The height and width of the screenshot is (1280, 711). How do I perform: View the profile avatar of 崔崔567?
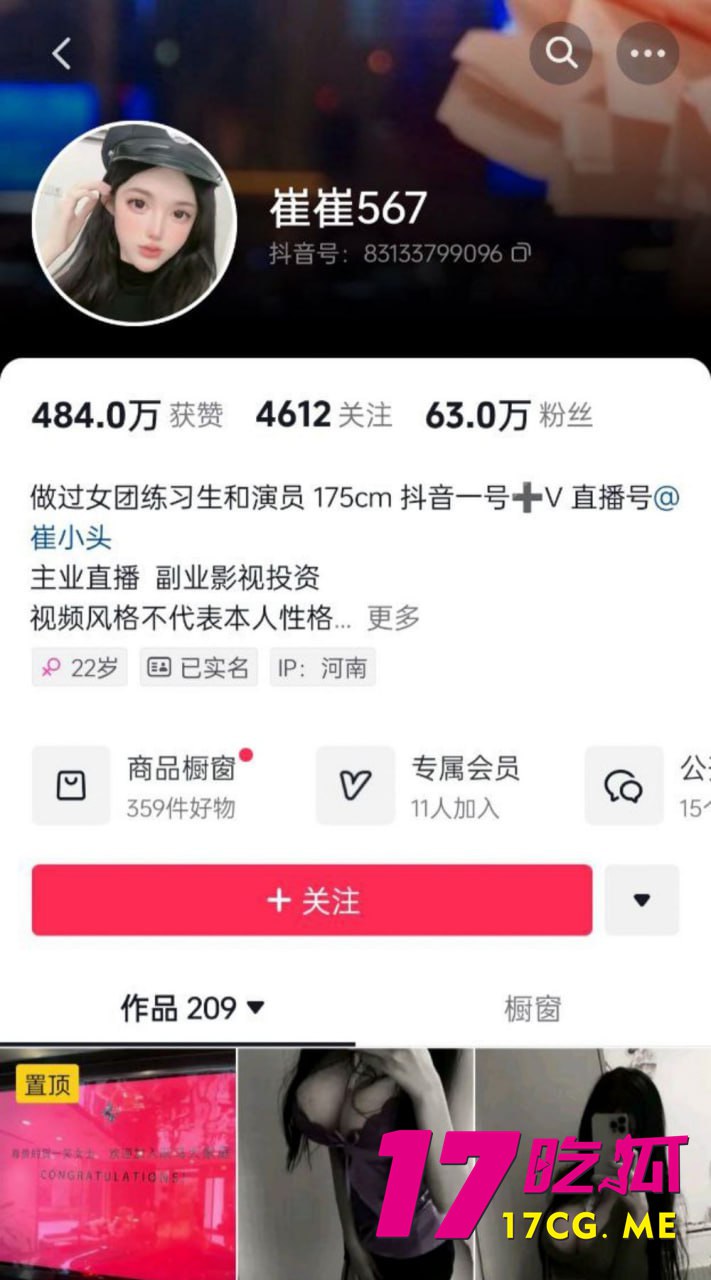(134, 223)
